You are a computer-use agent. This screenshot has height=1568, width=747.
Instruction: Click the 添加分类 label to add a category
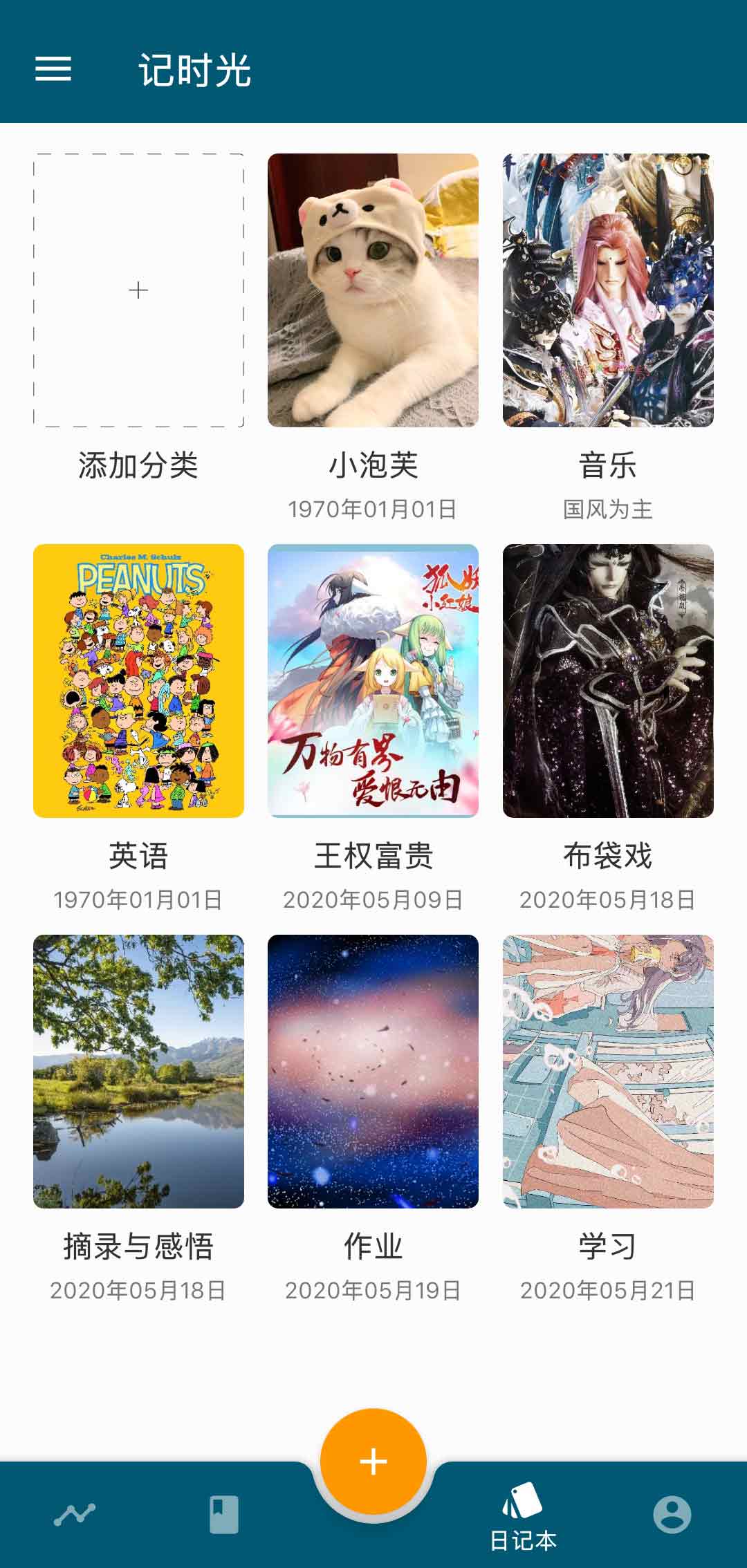pos(138,466)
